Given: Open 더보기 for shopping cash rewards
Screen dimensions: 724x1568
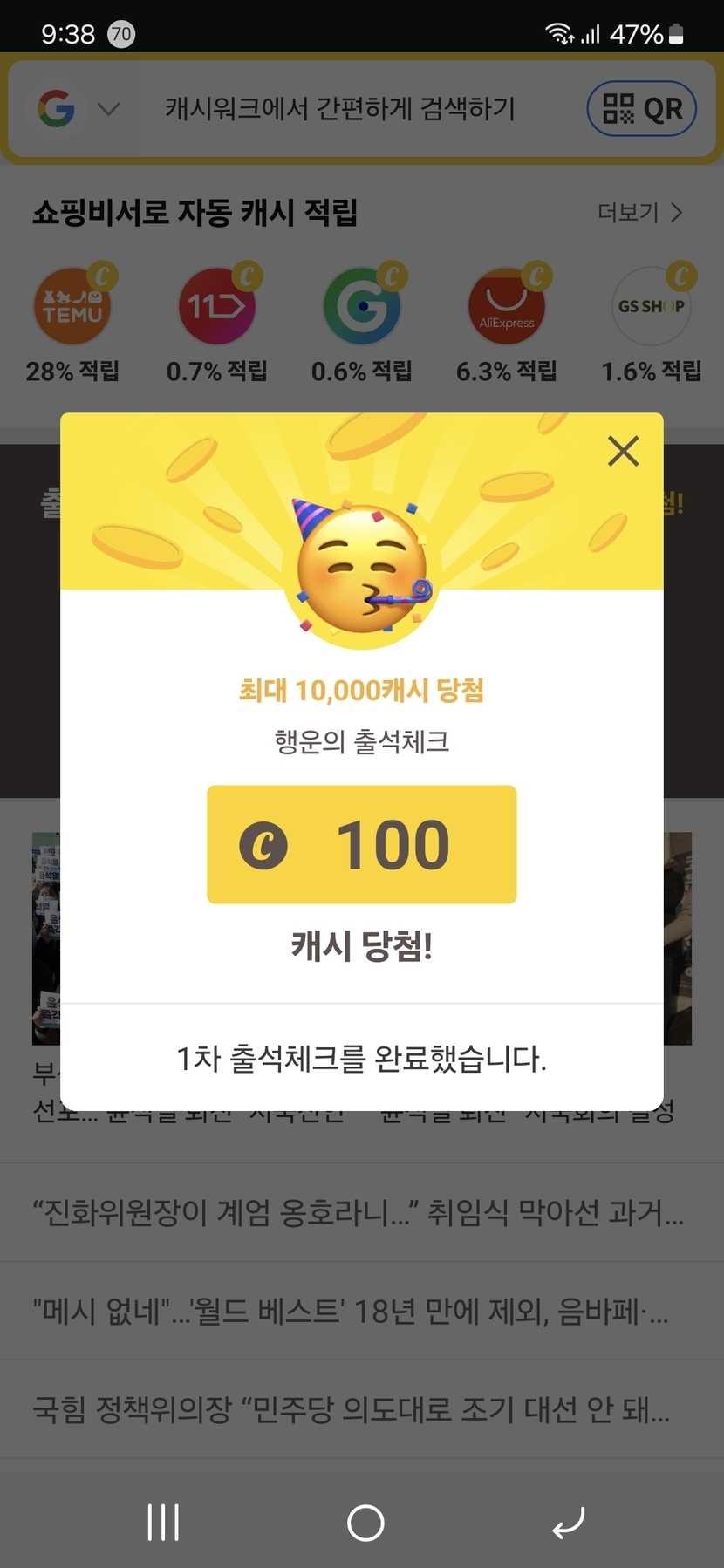Looking at the screenshot, I should (639, 213).
